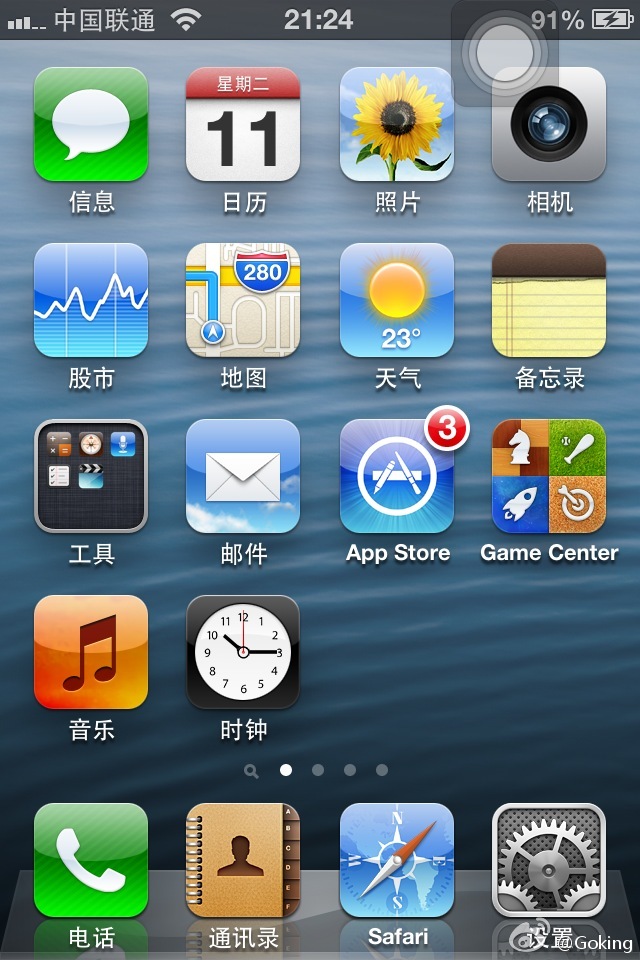Open the 电话 Phone app in dock
The image size is (640, 960).
click(91, 860)
